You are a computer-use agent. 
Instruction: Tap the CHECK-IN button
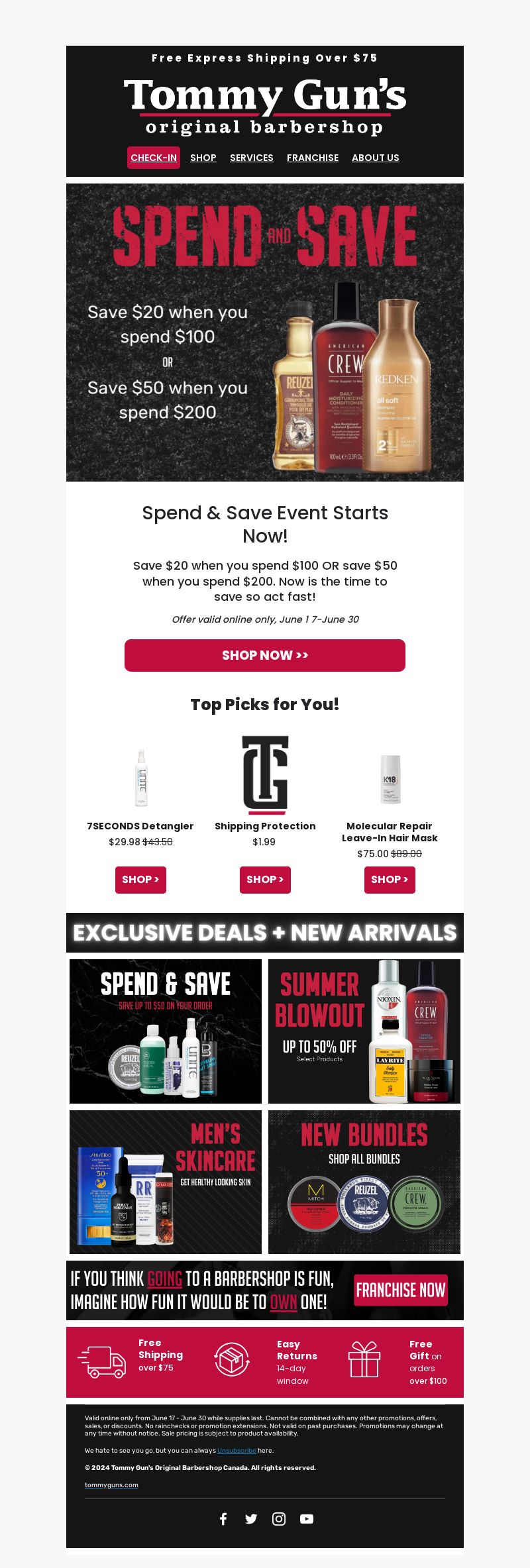point(154,158)
